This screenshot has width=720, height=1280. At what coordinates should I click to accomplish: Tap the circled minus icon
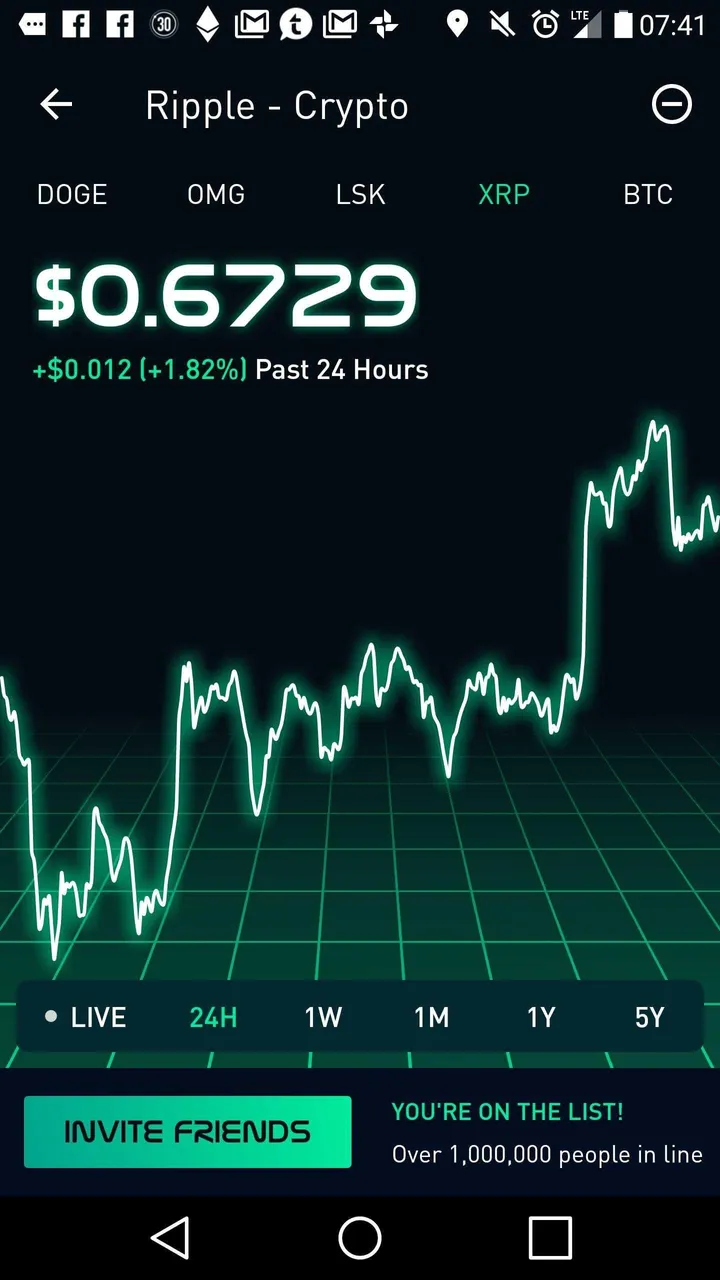click(671, 105)
